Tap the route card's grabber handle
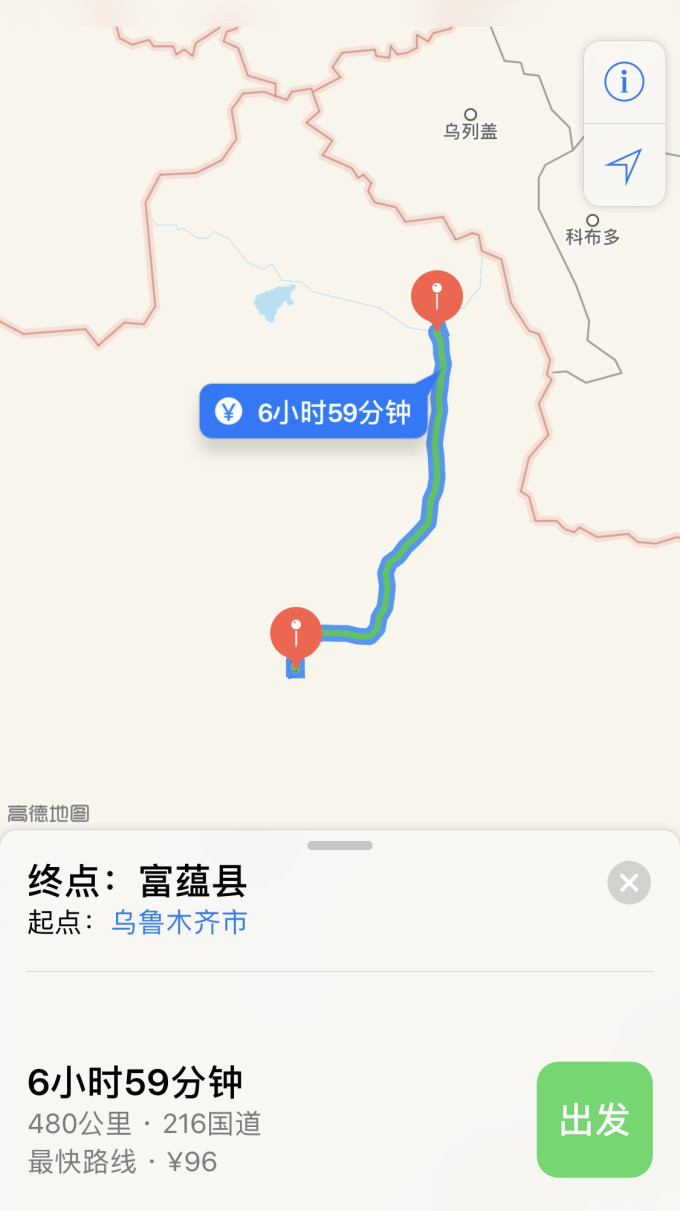Image resolution: width=680 pixels, height=1211 pixels. 340,846
